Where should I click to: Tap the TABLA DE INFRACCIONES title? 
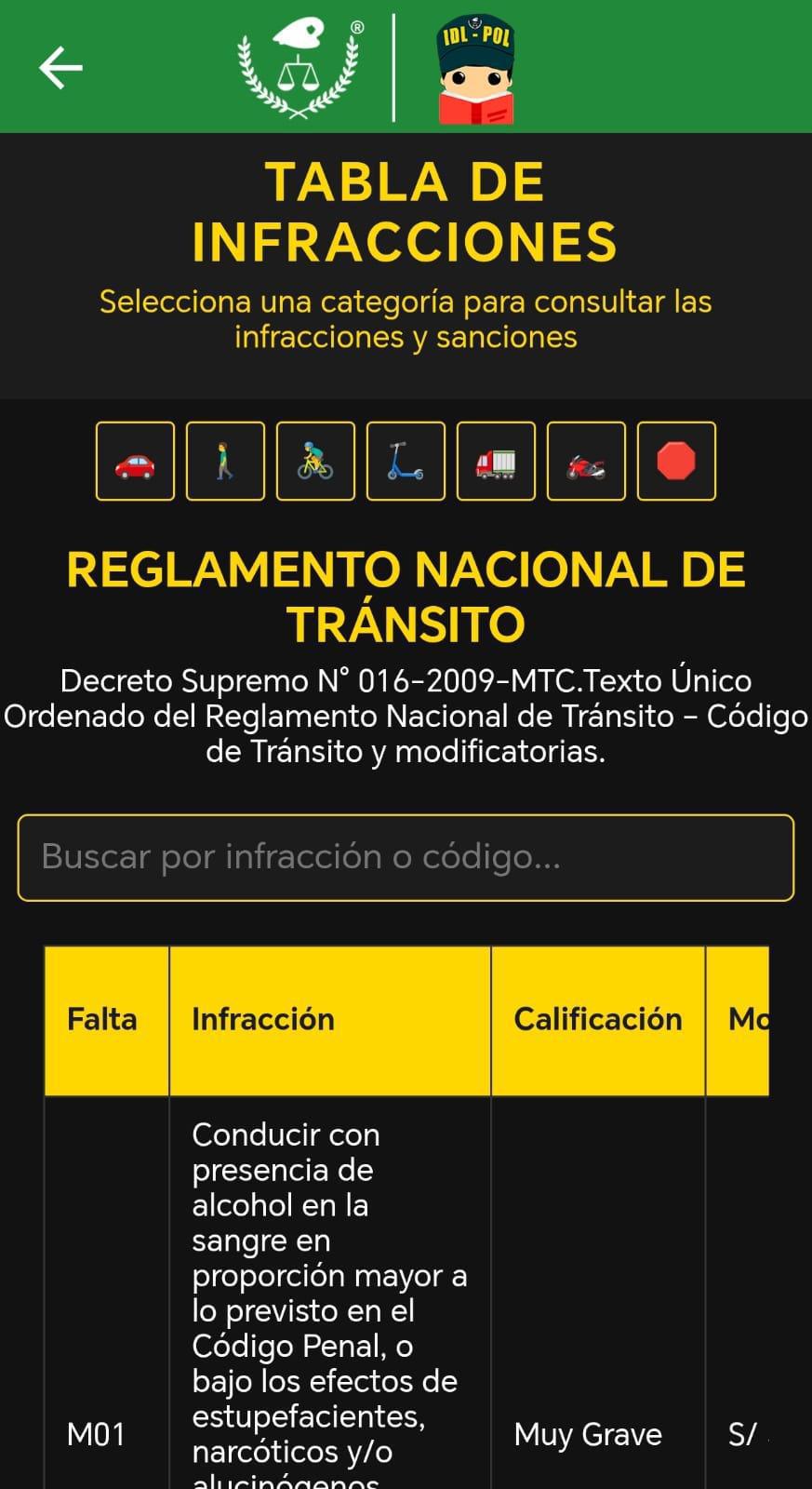(406, 209)
